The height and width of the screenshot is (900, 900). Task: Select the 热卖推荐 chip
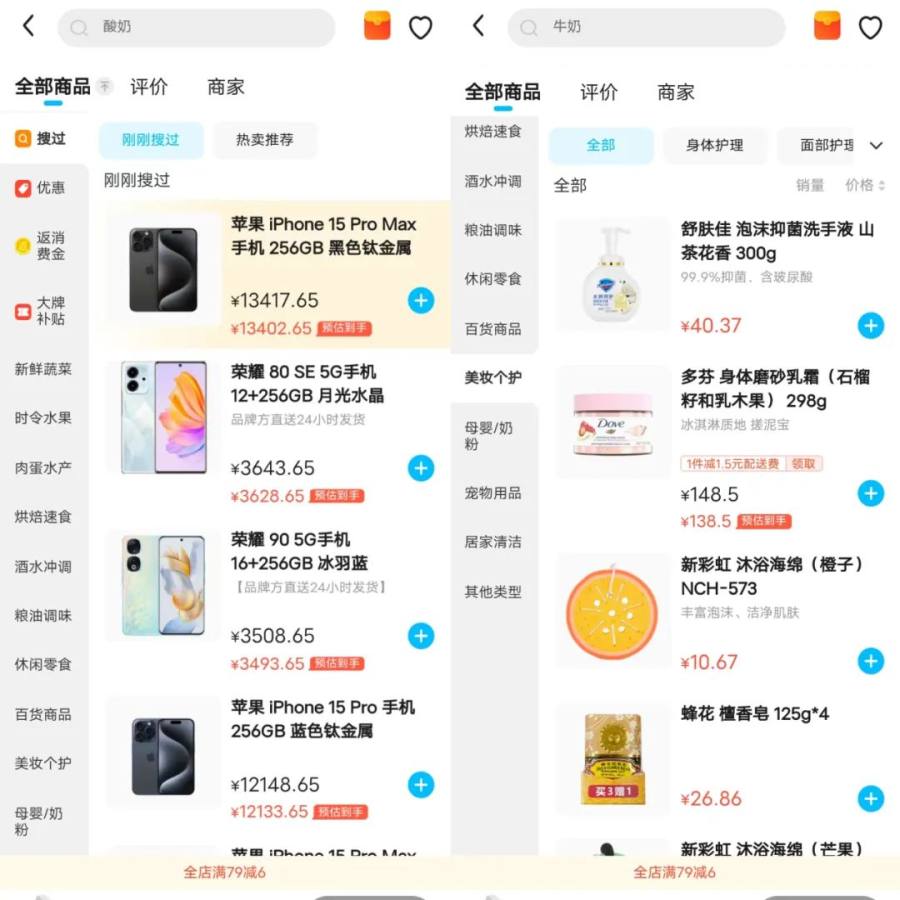pos(265,140)
